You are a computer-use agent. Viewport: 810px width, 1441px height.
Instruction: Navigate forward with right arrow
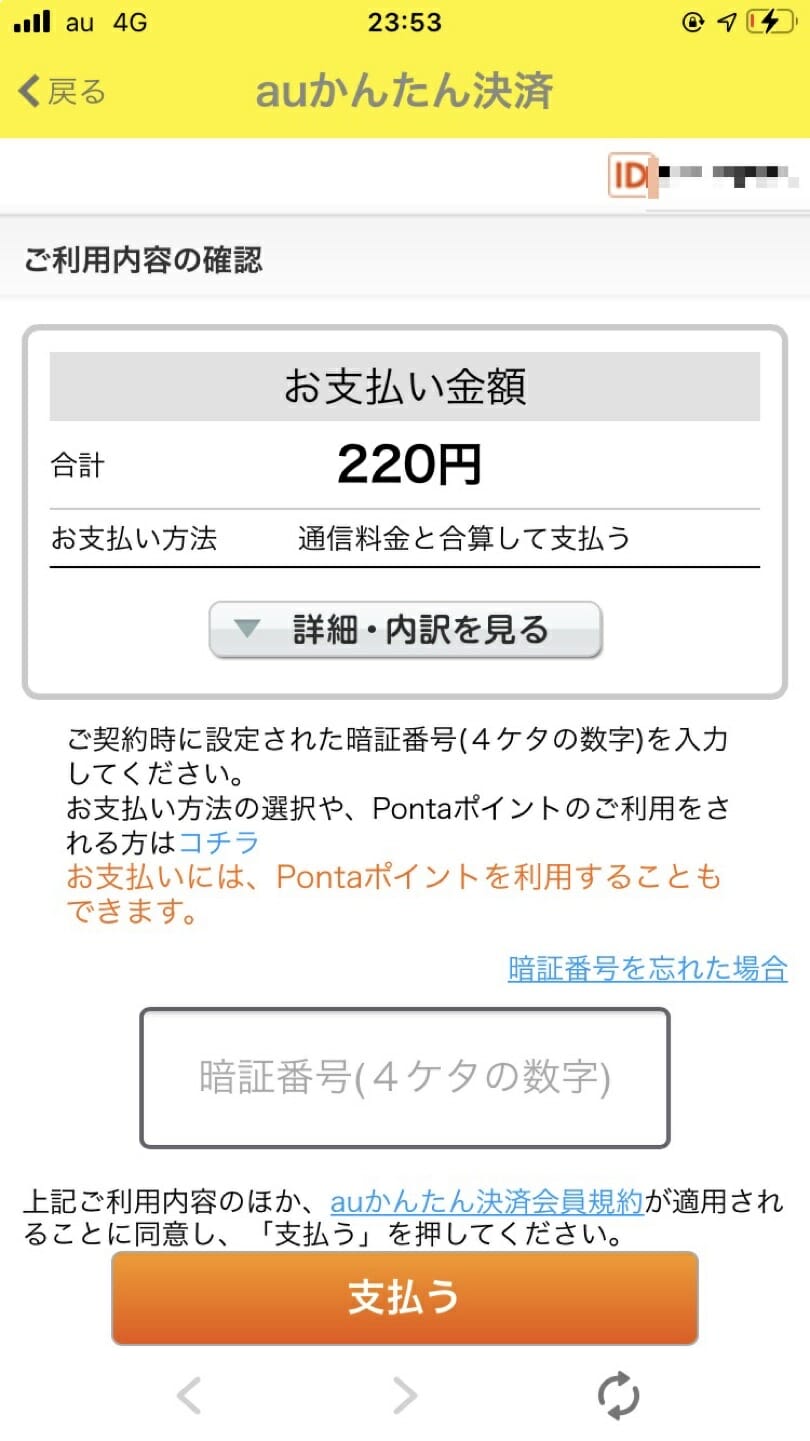click(x=404, y=1395)
